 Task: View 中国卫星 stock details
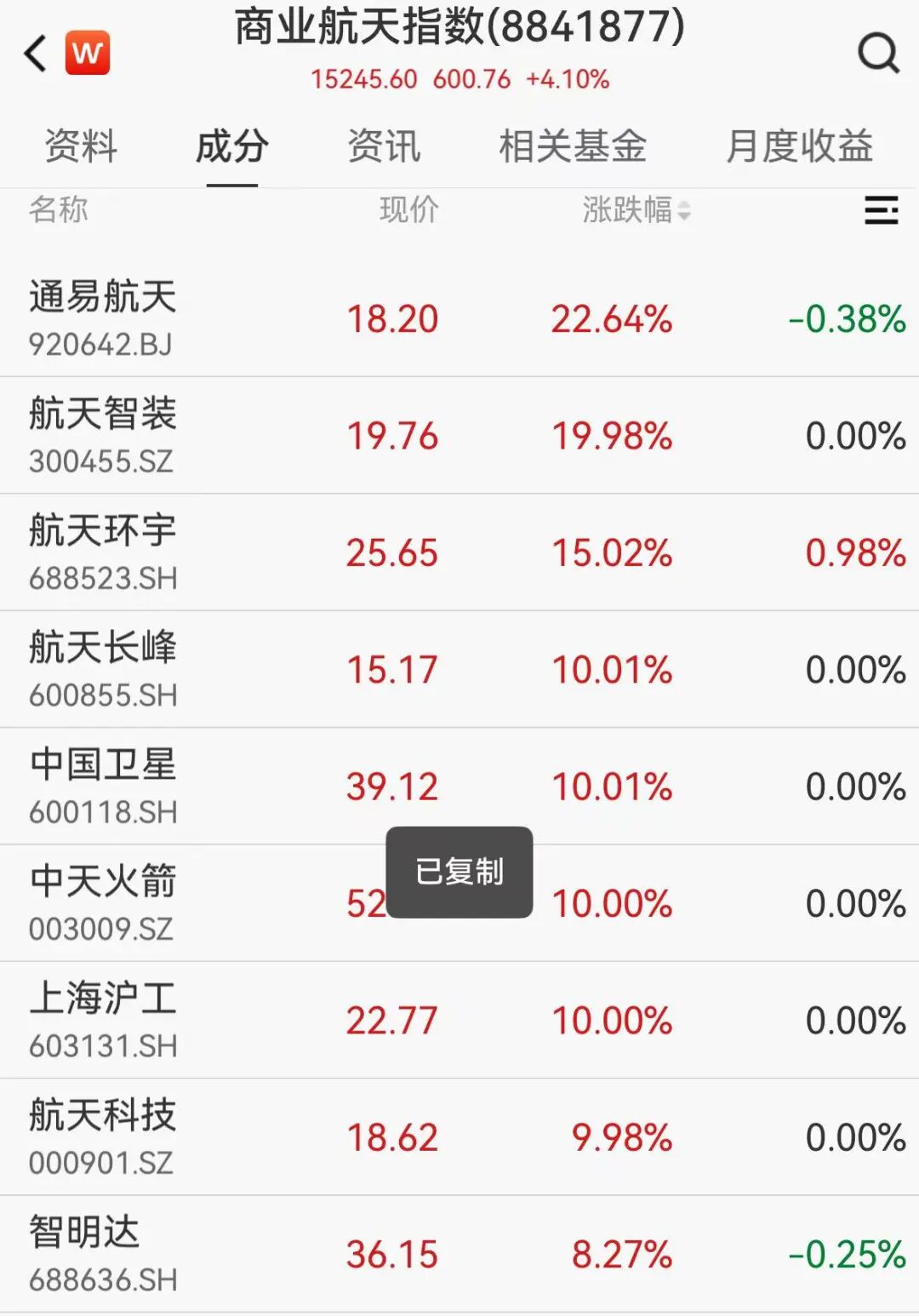102,785
